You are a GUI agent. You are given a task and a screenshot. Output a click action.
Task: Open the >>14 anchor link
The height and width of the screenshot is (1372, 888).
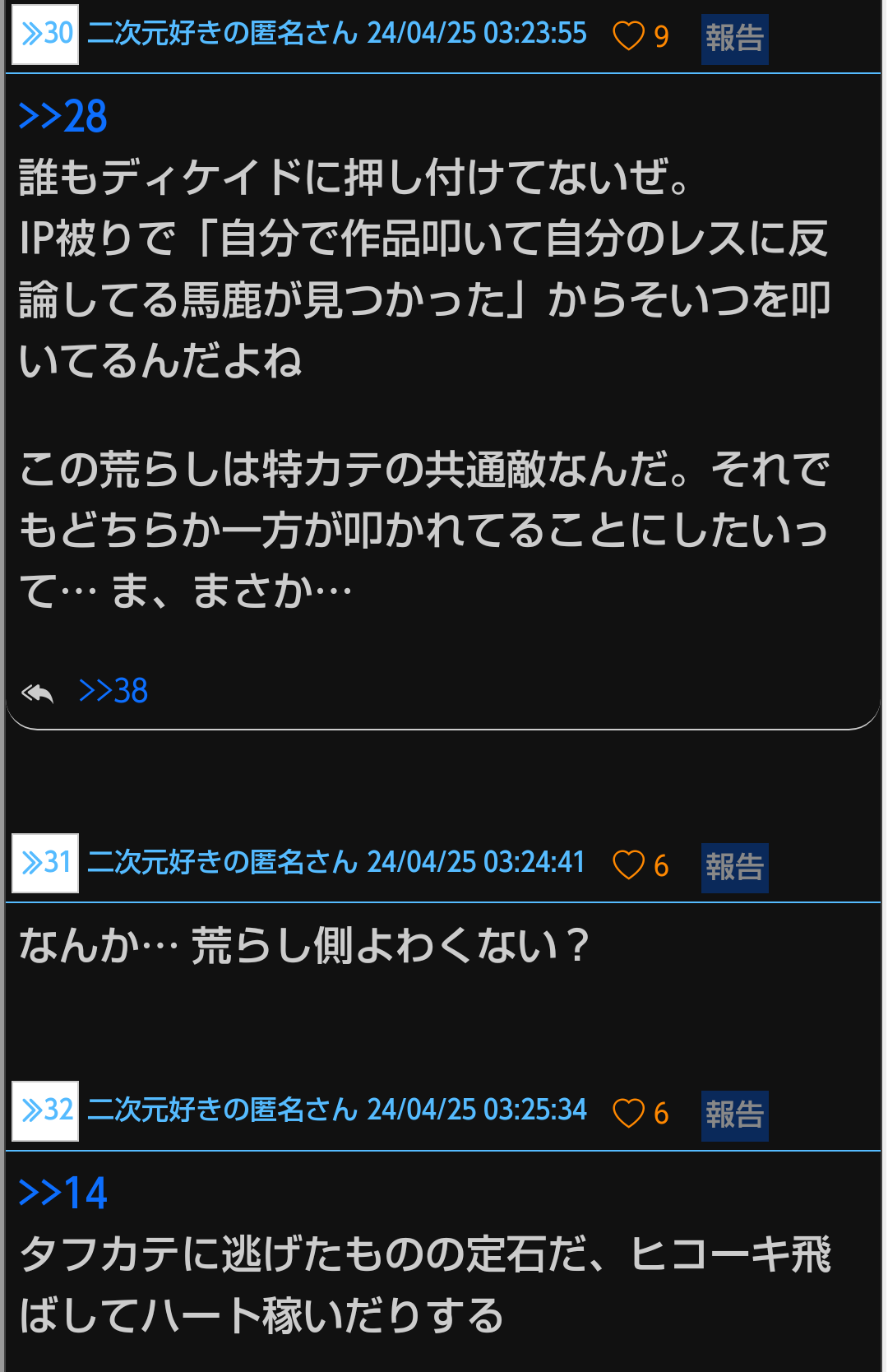[x=63, y=1194]
